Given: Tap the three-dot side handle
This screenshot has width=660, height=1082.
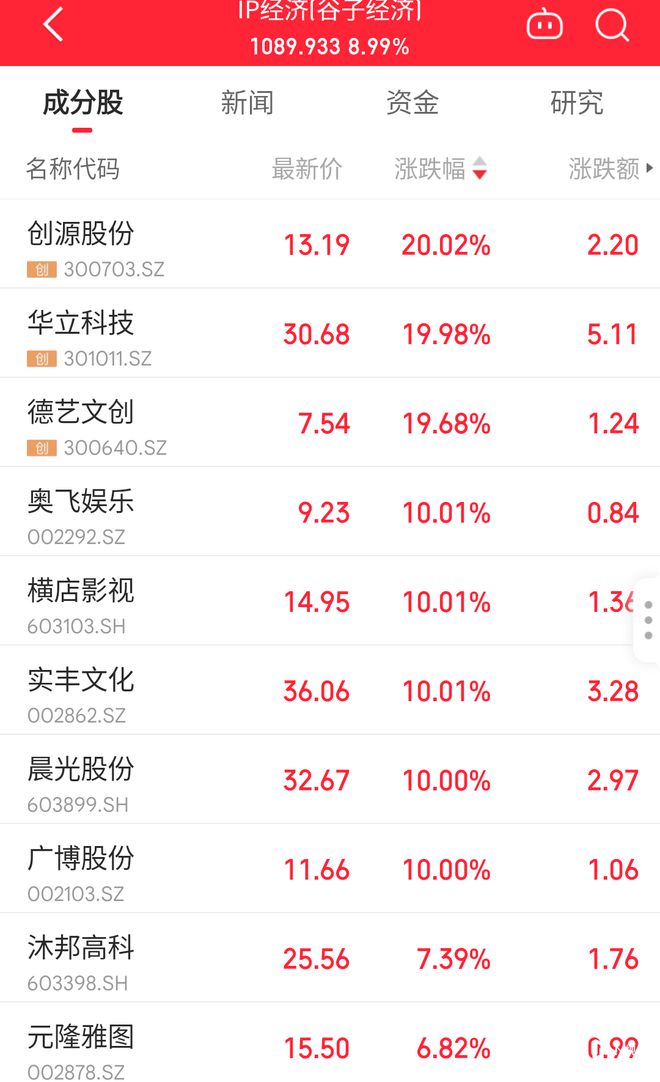Looking at the screenshot, I should [648, 620].
